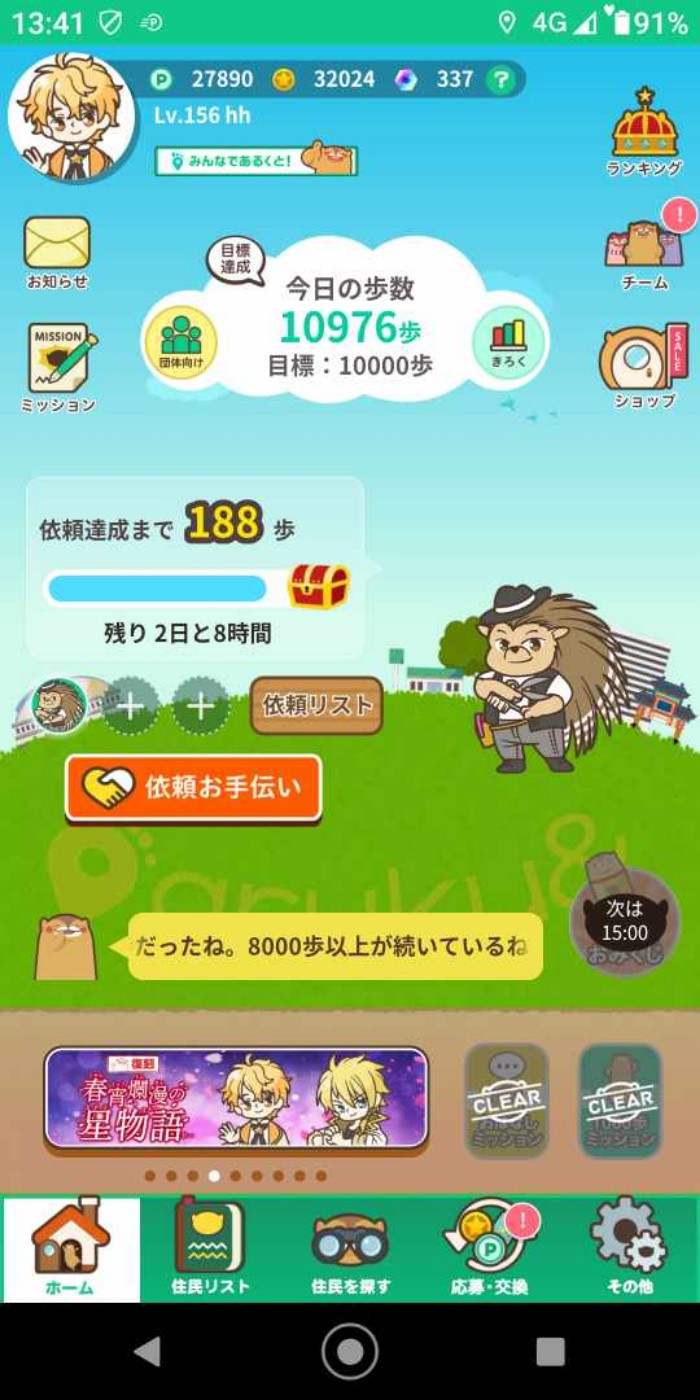Screen dimensions: 700x1400
Task: Switch to the 住民リスト tab
Action: (x=209, y=1248)
